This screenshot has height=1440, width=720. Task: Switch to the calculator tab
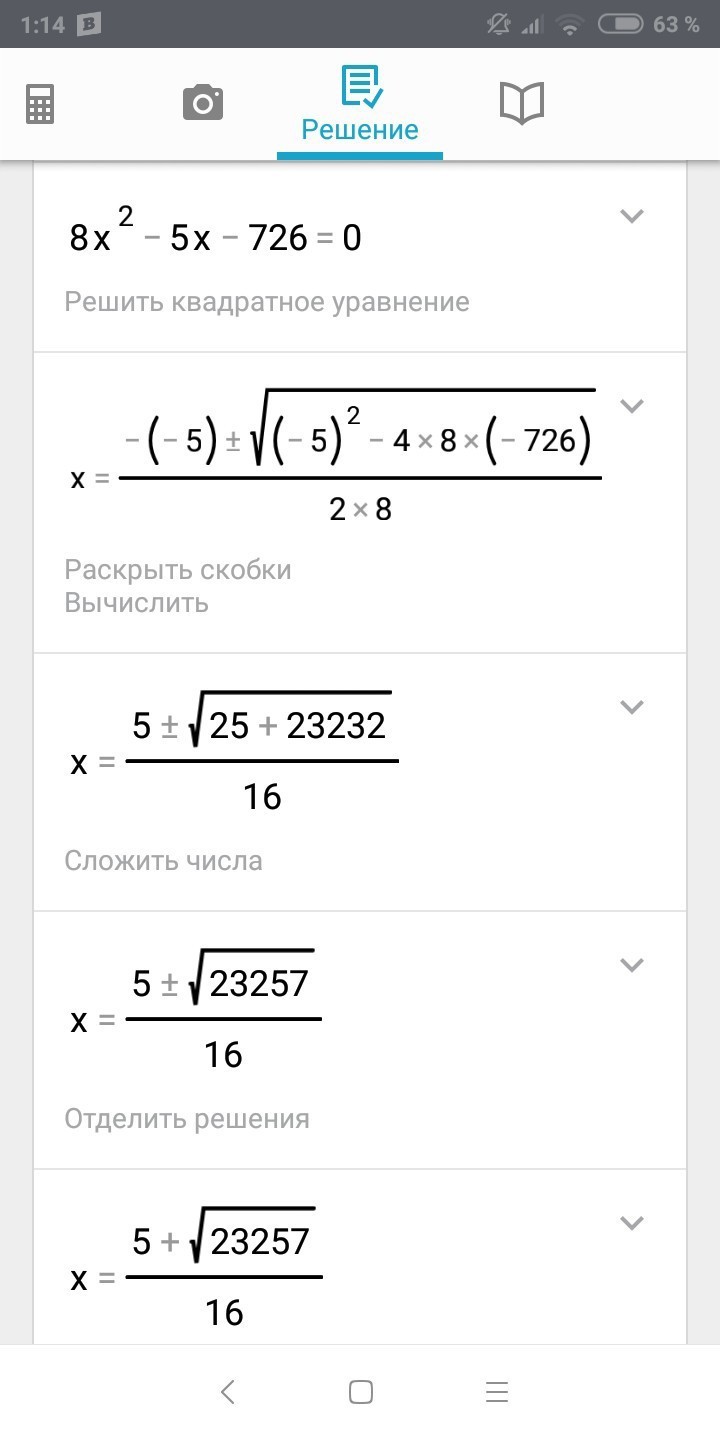click(40, 103)
